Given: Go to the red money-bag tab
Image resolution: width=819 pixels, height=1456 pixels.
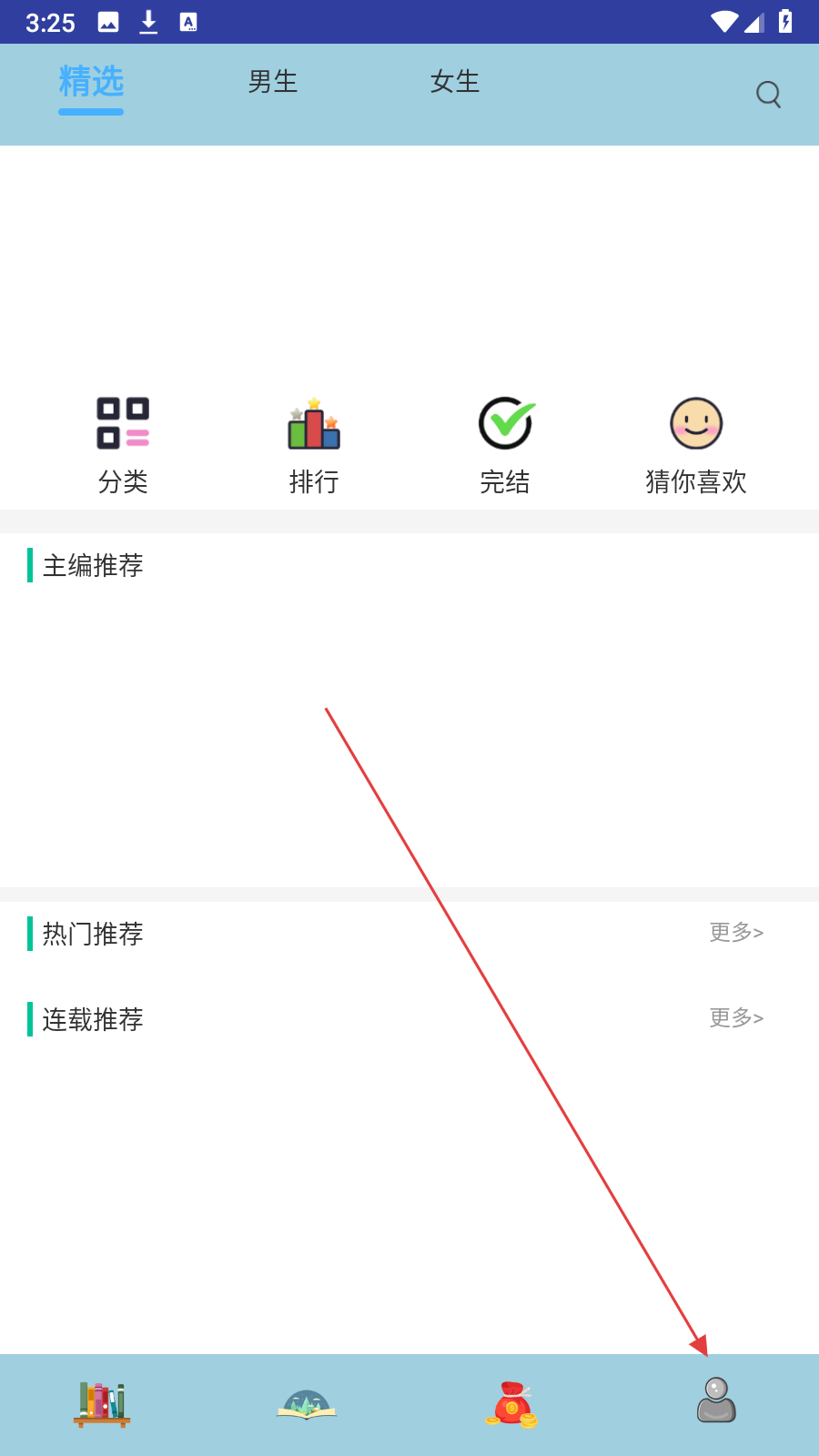Looking at the screenshot, I should pos(511,1404).
